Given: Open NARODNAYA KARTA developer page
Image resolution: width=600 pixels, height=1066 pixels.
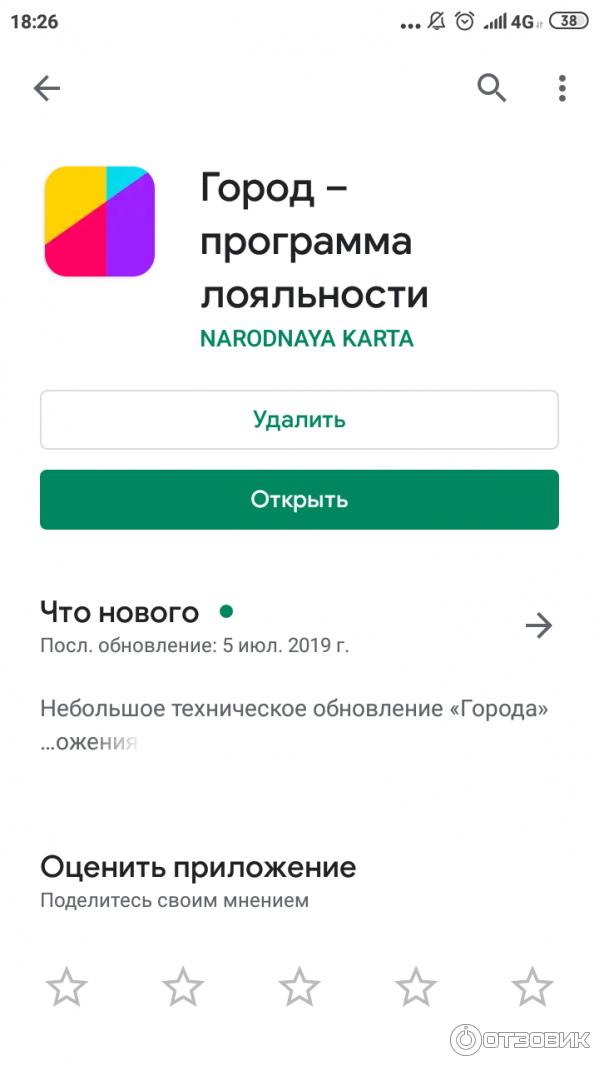Looking at the screenshot, I should tap(307, 338).
